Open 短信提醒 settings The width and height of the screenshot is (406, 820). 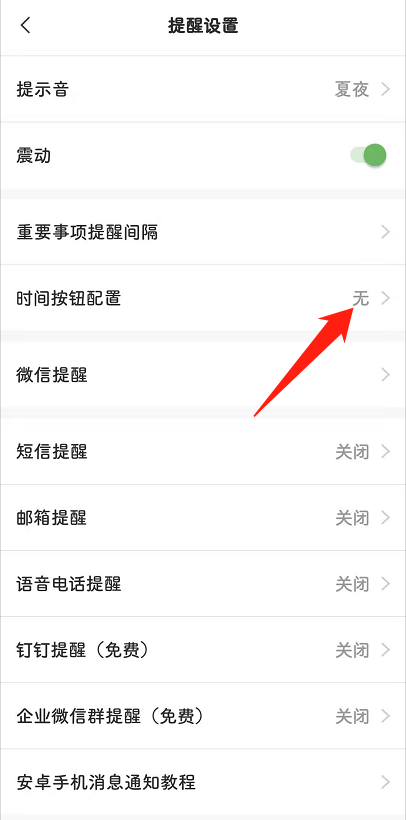203,451
